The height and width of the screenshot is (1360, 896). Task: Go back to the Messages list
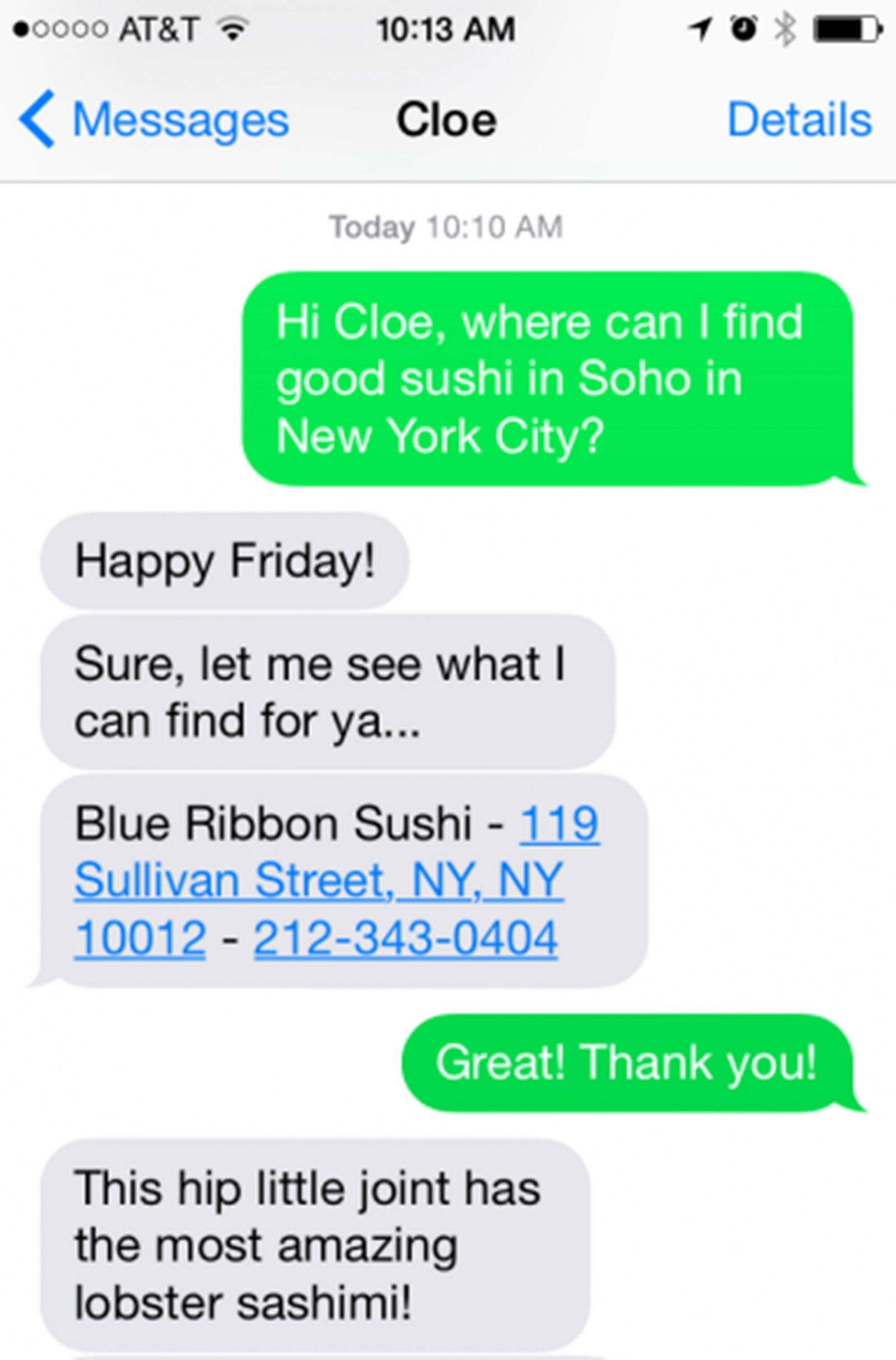pyautogui.click(x=155, y=120)
